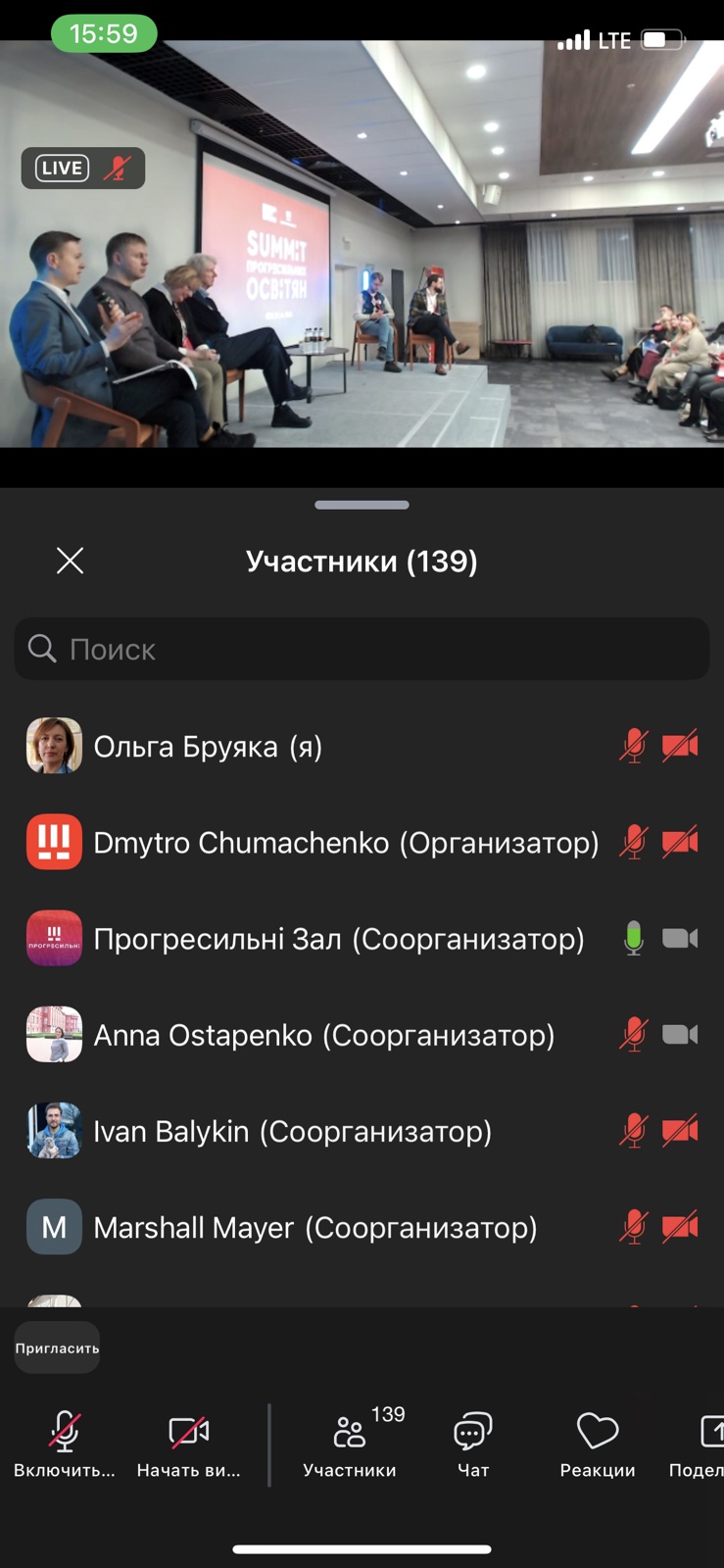724x1568 pixels.
Task: Tap Участники in the bottom toolbar
Action: pyautogui.click(x=350, y=1444)
